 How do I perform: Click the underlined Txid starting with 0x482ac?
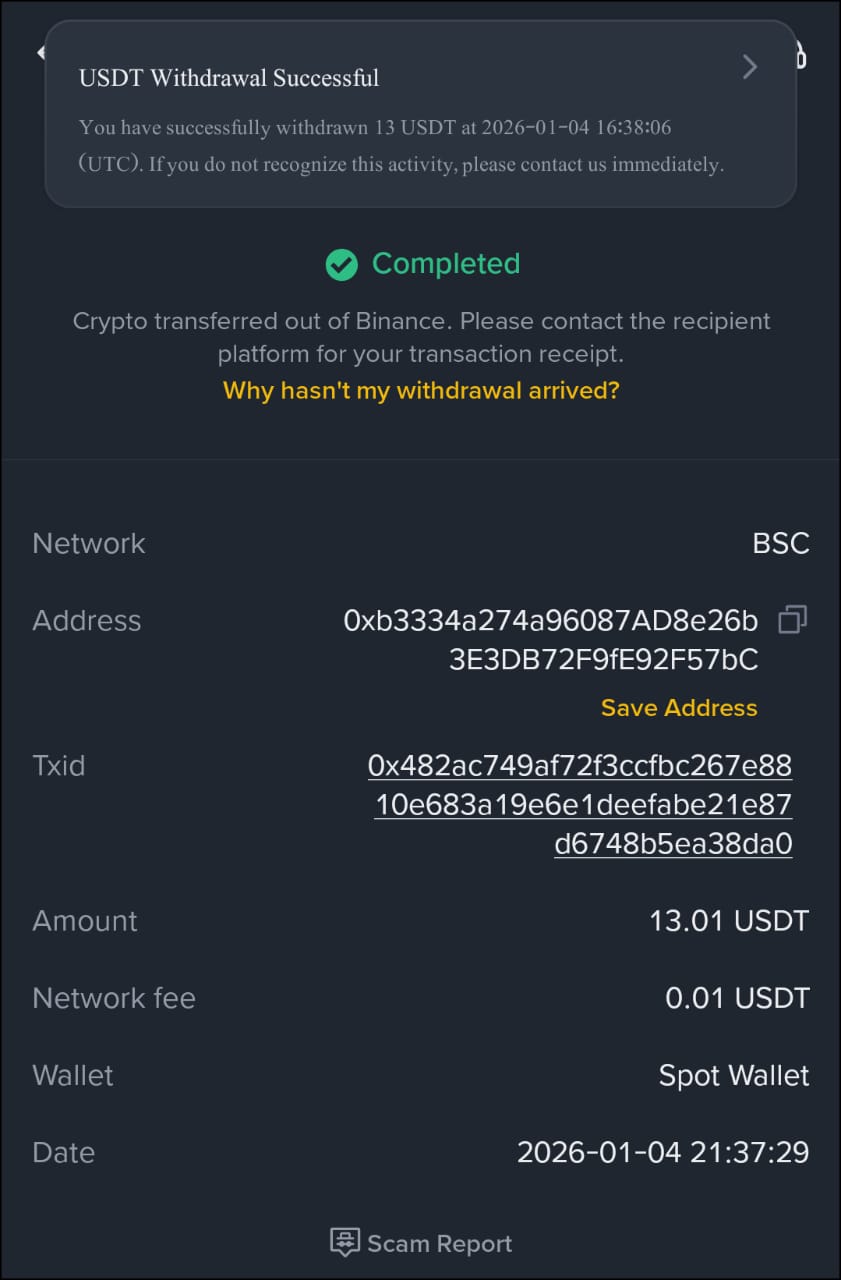pos(580,804)
